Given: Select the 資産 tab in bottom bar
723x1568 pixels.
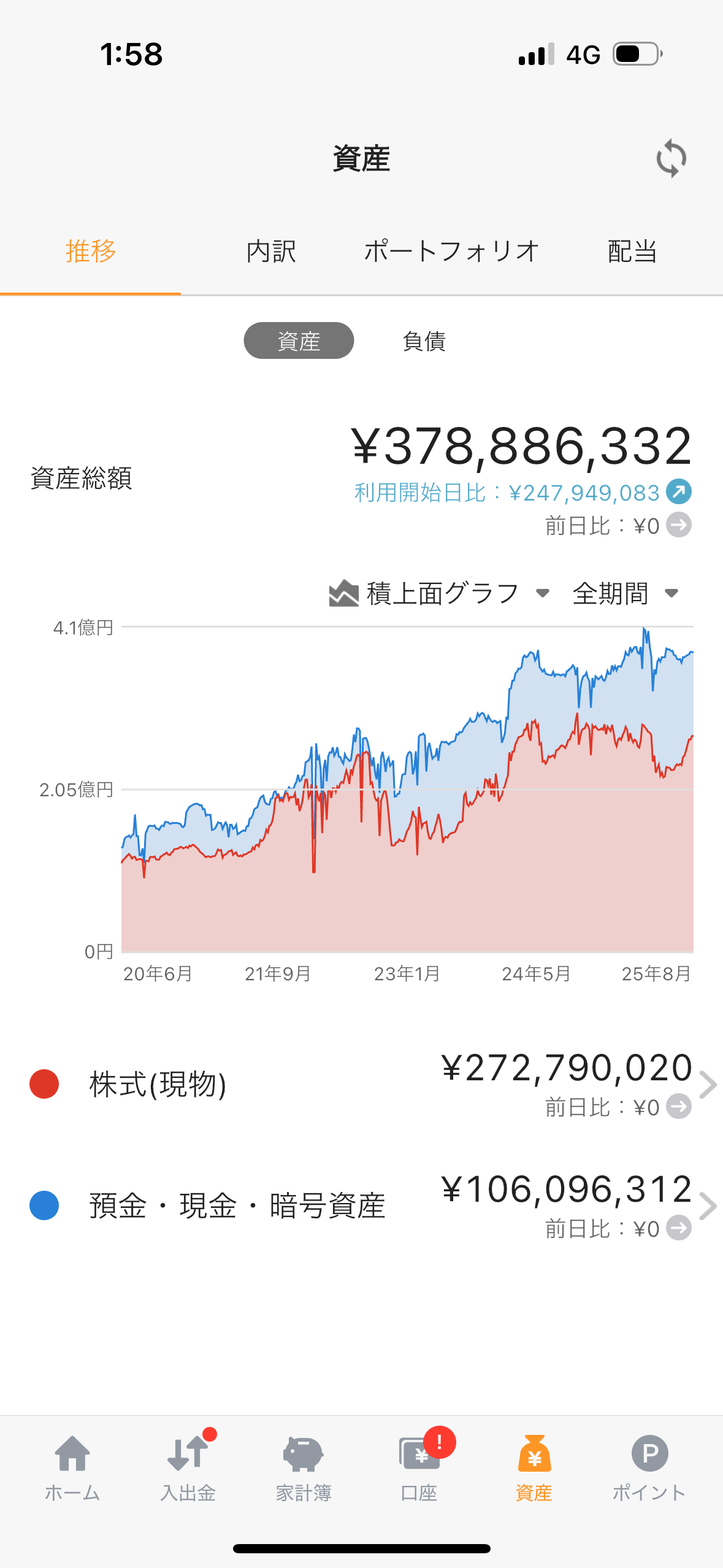Looking at the screenshot, I should coord(534,1467).
